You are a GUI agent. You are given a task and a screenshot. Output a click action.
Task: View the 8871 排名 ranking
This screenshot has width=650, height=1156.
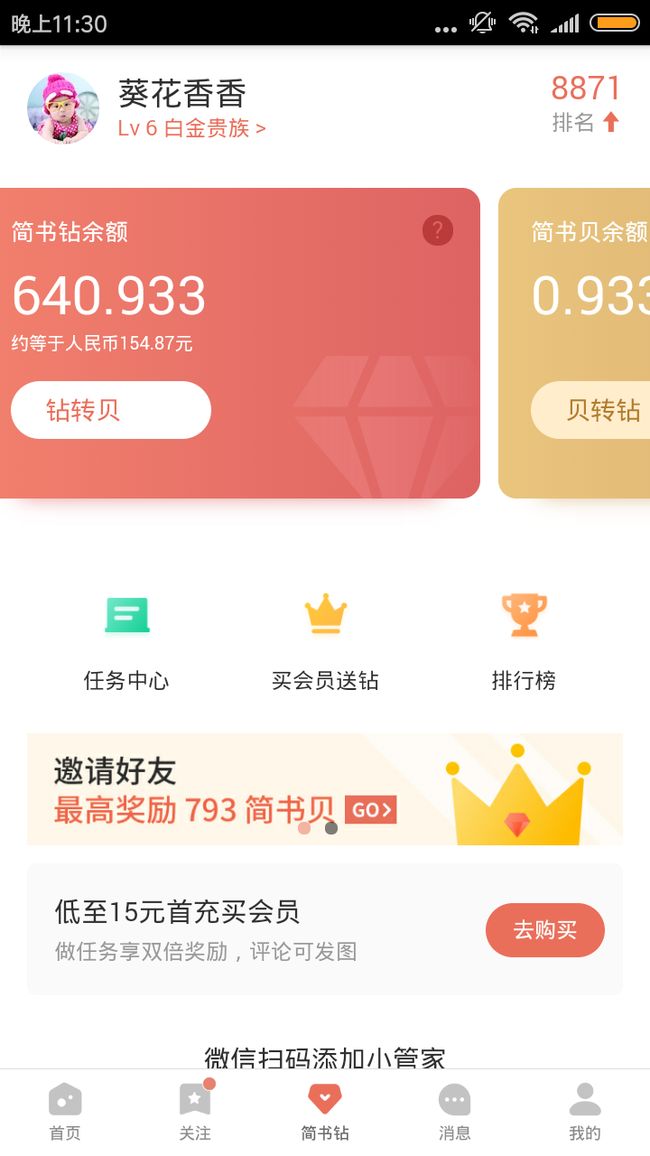pos(586,104)
